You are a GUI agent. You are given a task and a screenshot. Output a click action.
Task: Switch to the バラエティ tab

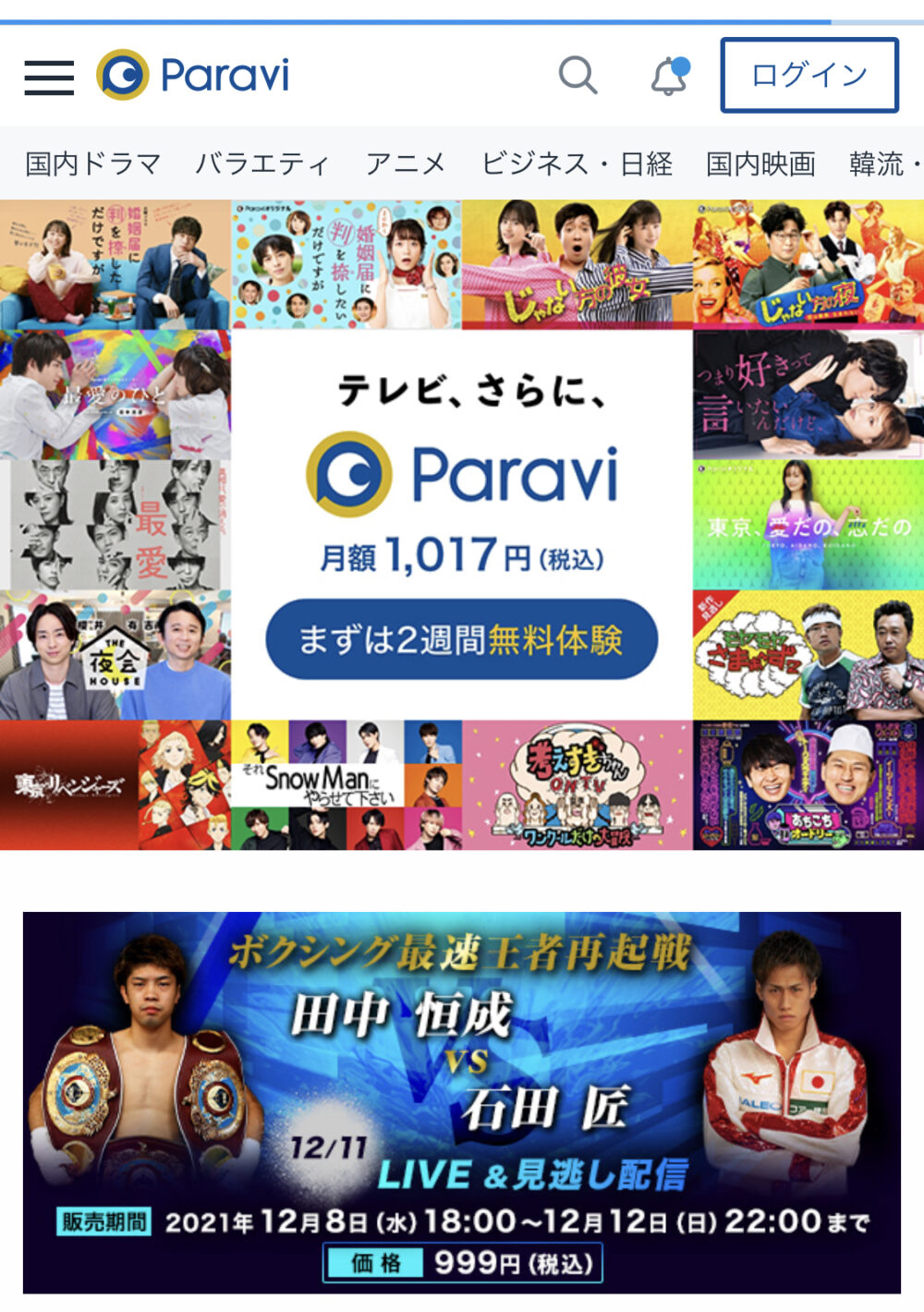pyautogui.click(x=262, y=164)
